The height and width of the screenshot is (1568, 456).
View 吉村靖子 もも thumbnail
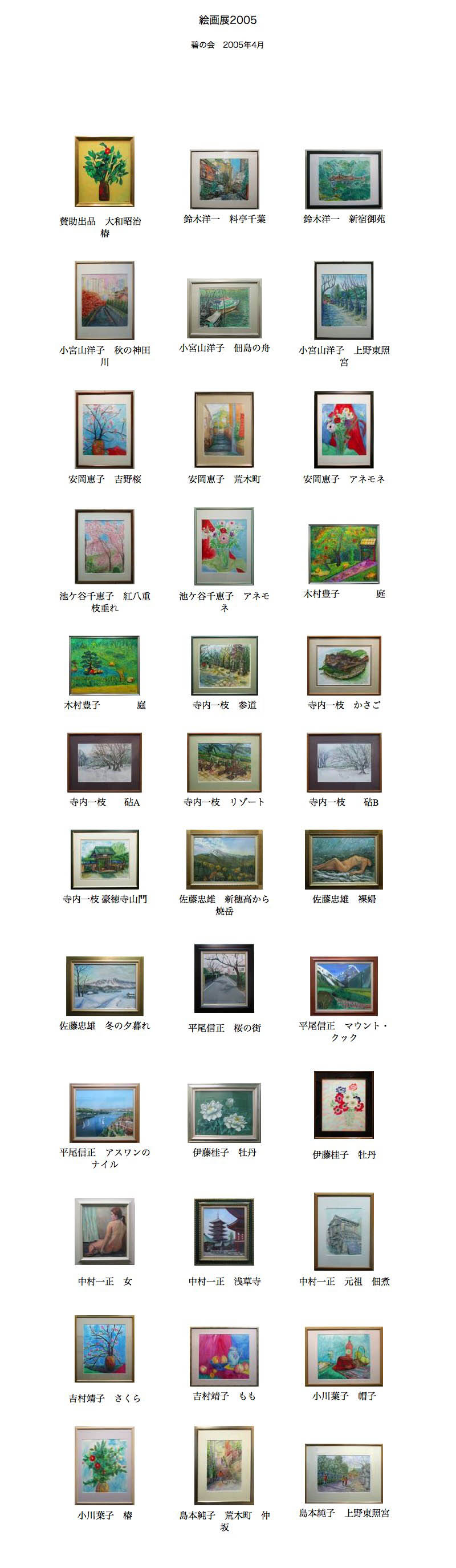click(224, 1356)
